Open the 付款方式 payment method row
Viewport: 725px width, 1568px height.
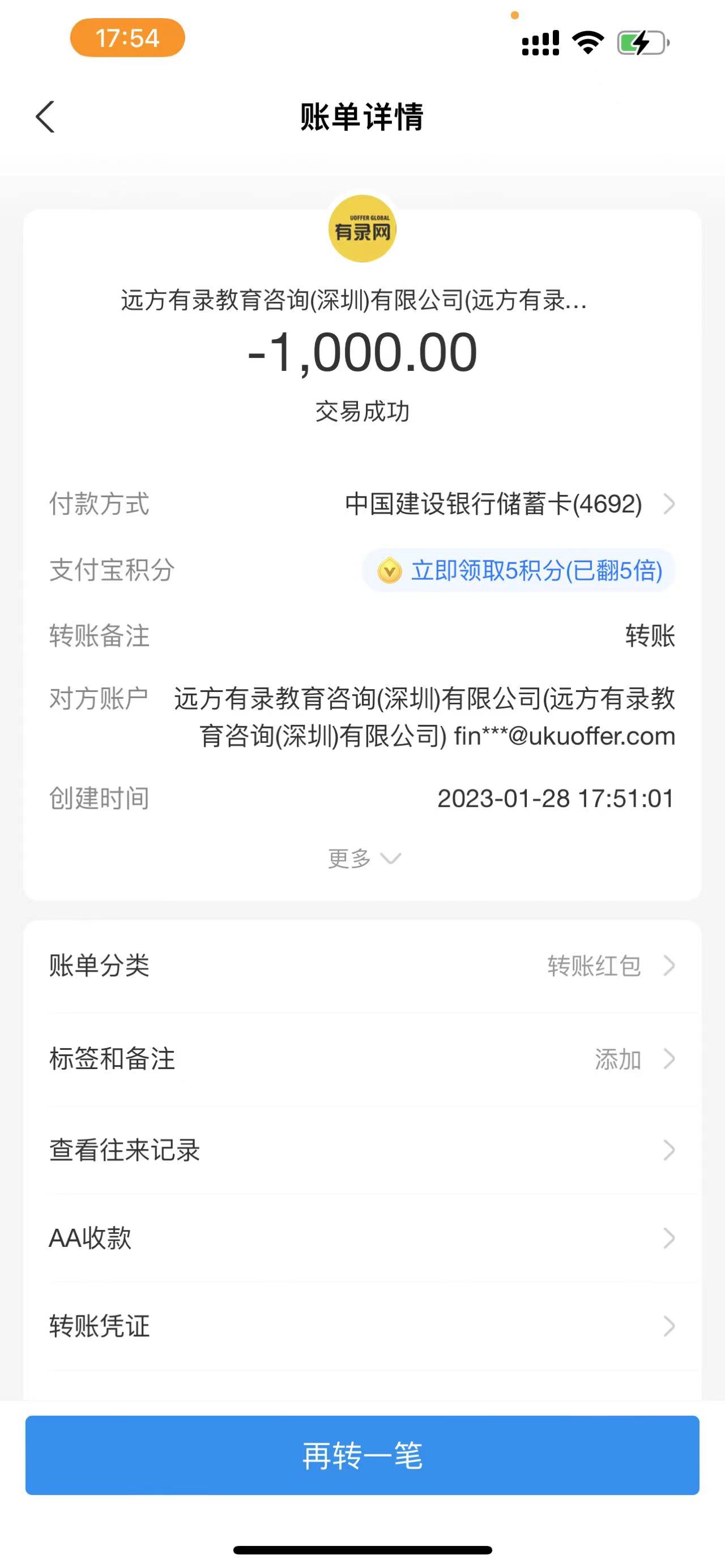pyautogui.click(x=509, y=504)
